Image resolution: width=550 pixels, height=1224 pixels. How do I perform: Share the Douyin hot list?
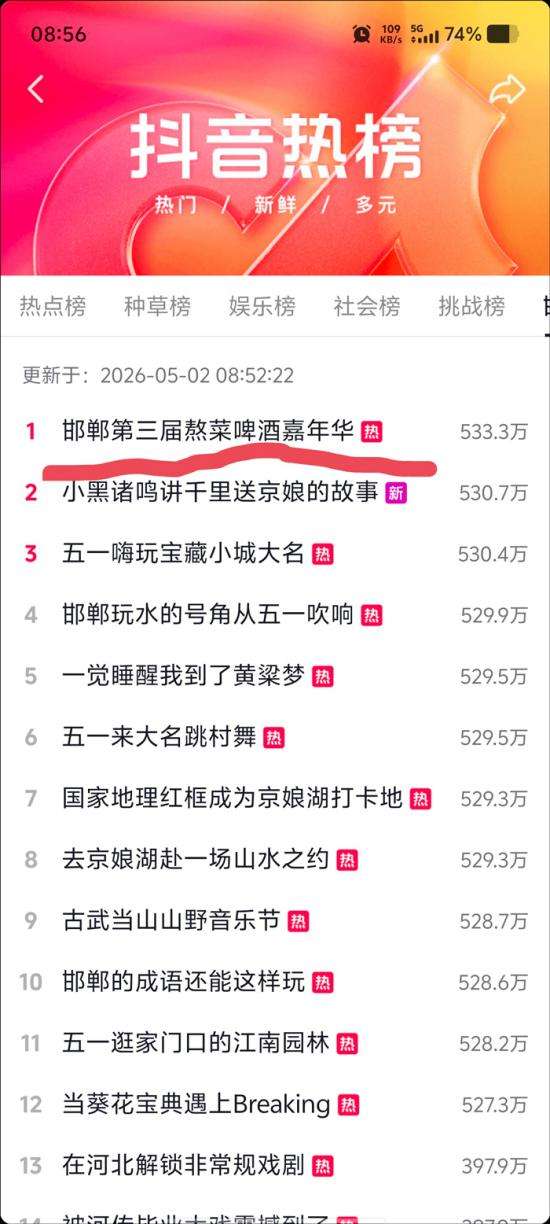point(507,90)
